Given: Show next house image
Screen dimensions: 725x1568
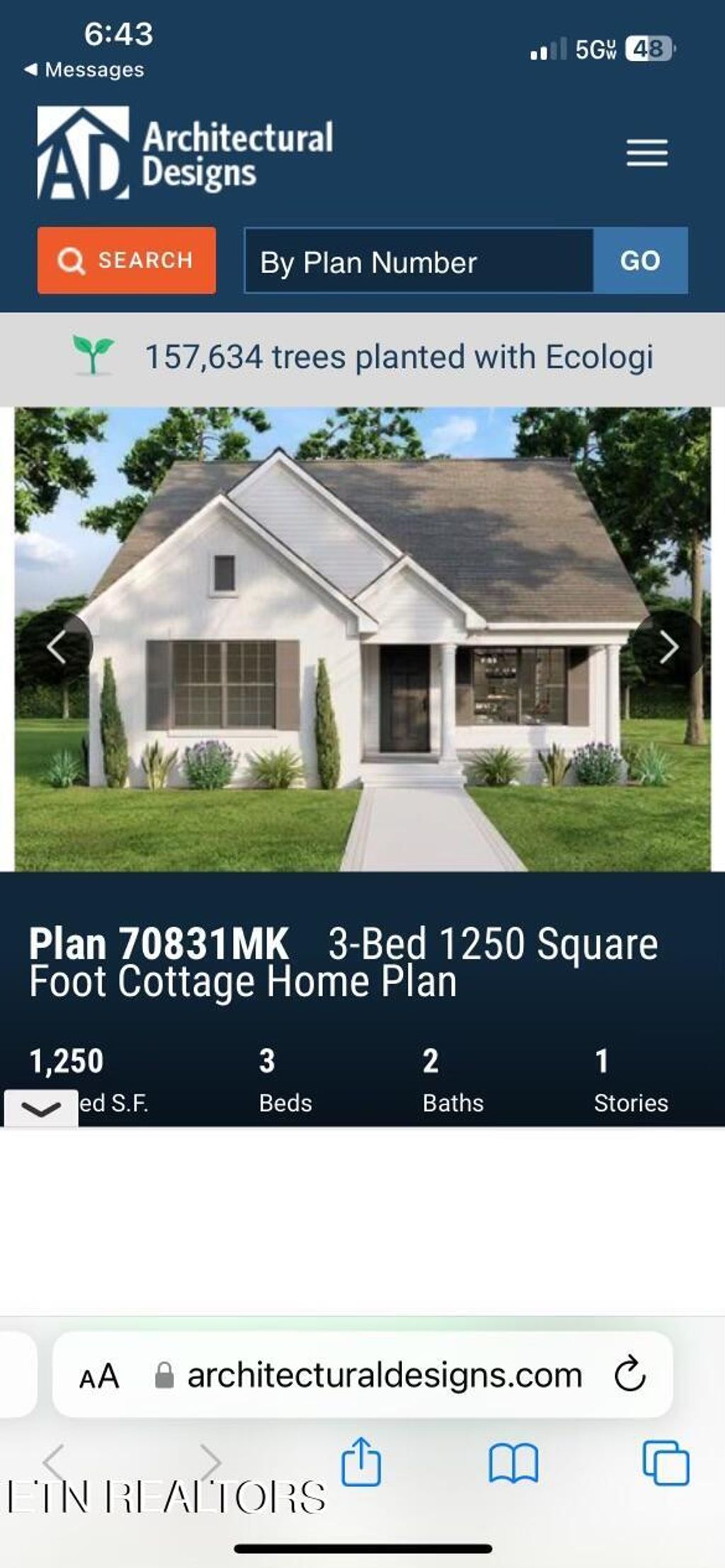Looking at the screenshot, I should [668, 647].
